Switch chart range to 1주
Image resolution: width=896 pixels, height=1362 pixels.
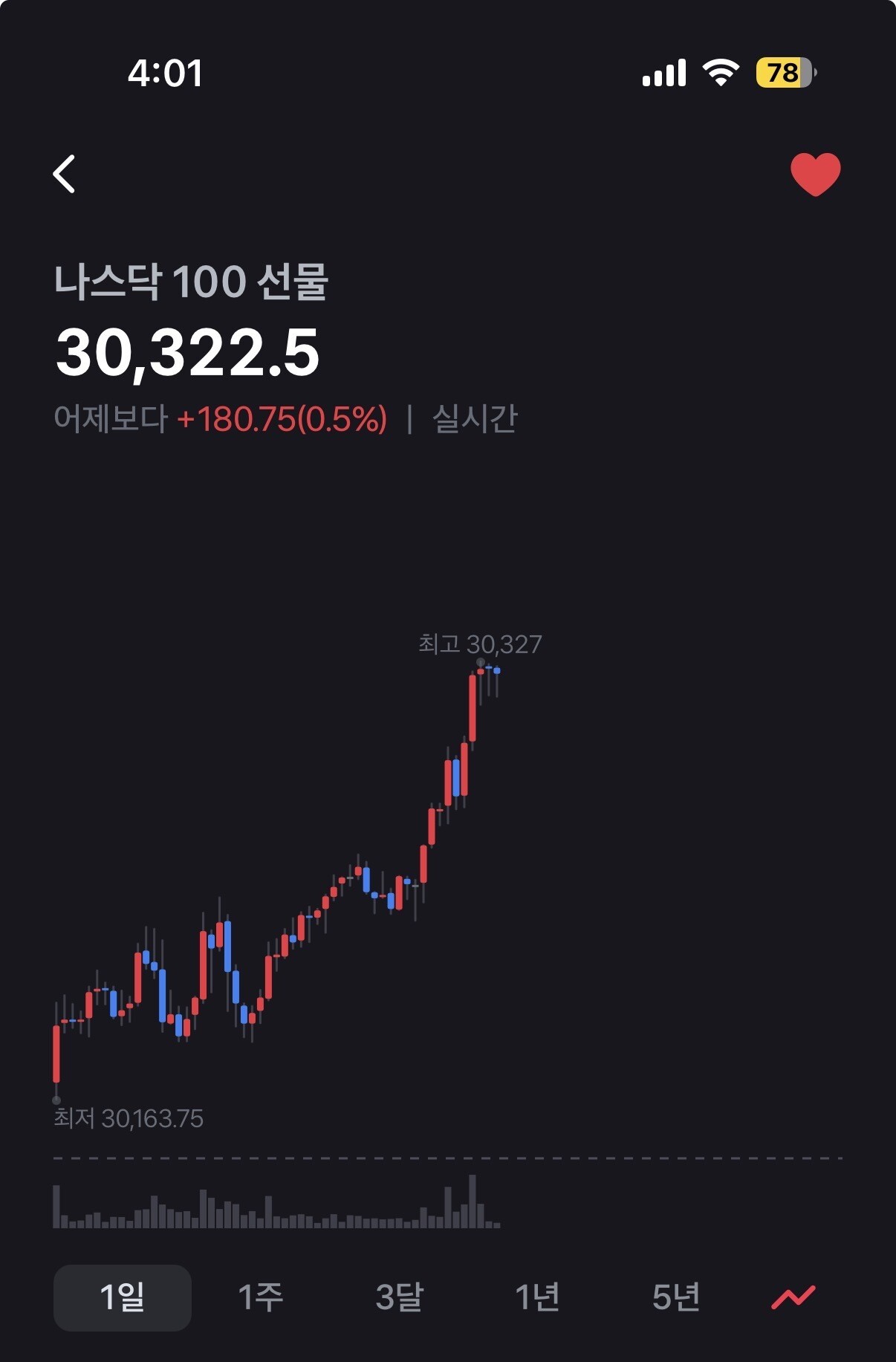[x=261, y=1297]
